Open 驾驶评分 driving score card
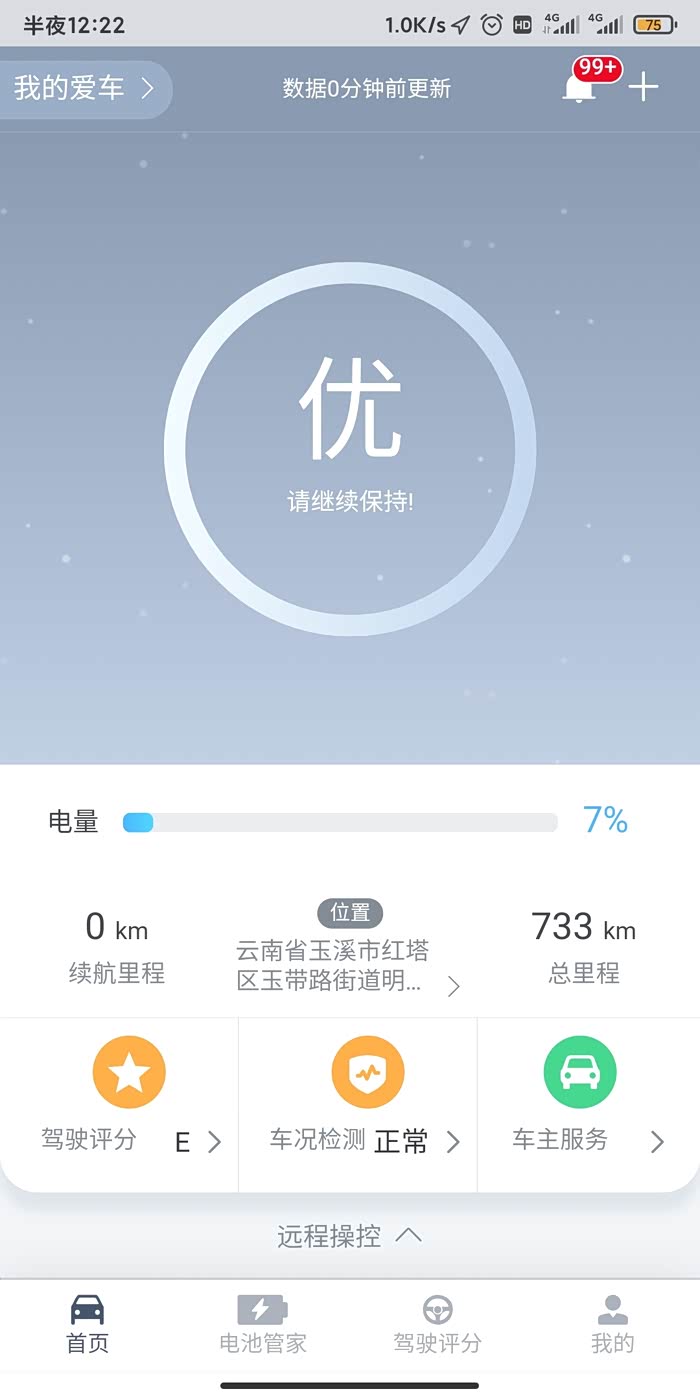 pos(119,1105)
